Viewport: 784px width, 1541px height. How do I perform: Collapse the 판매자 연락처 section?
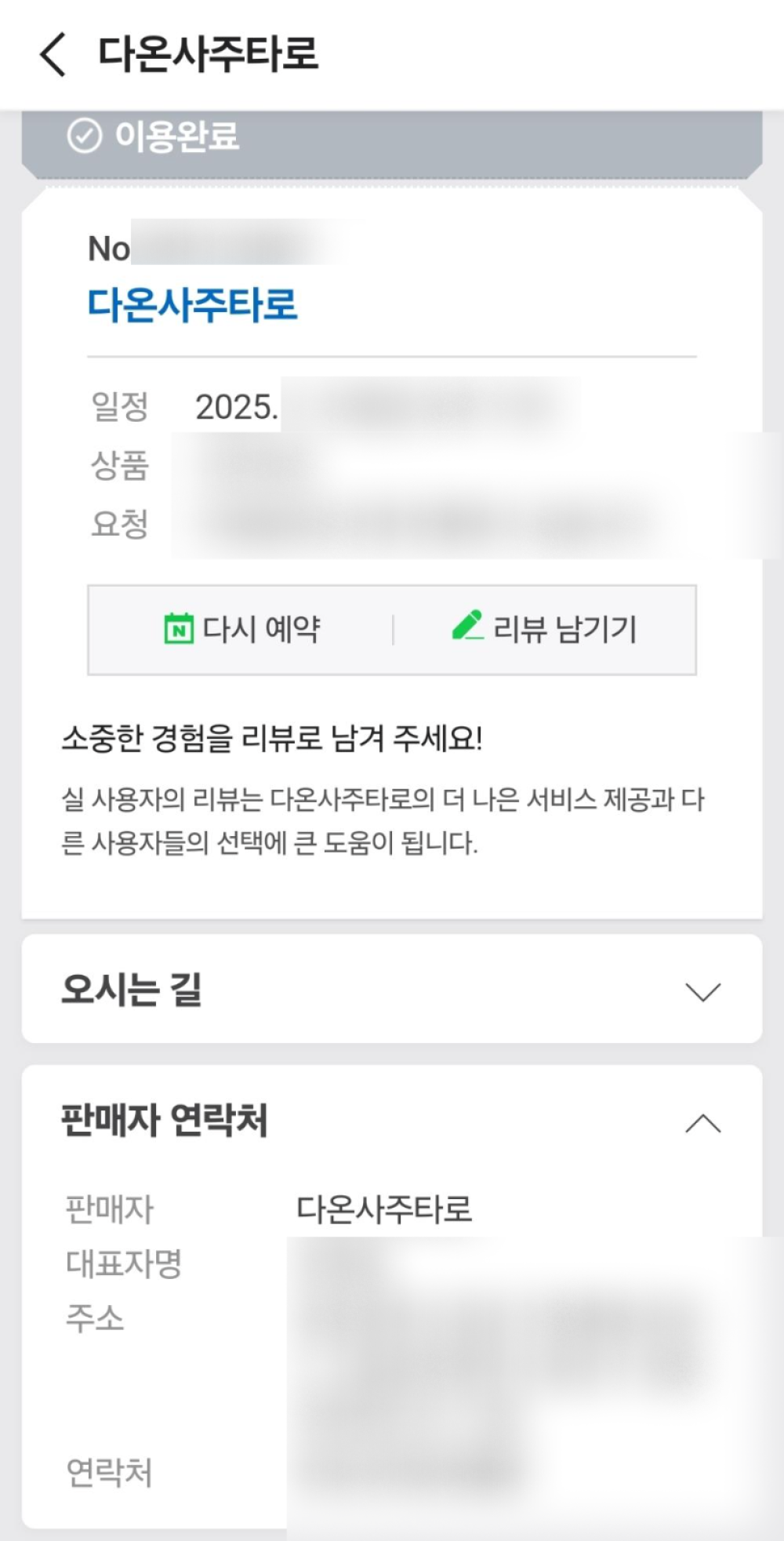point(702,1124)
